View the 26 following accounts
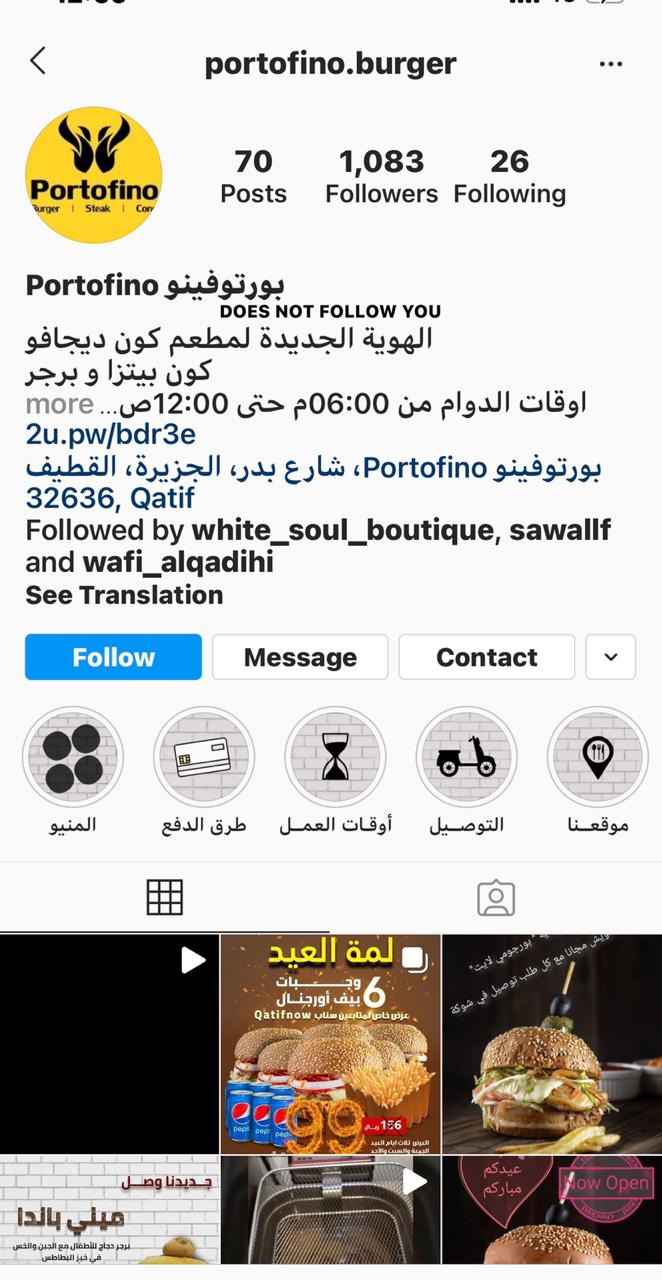The width and height of the screenshot is (662, 1280). tap(509, 176)
